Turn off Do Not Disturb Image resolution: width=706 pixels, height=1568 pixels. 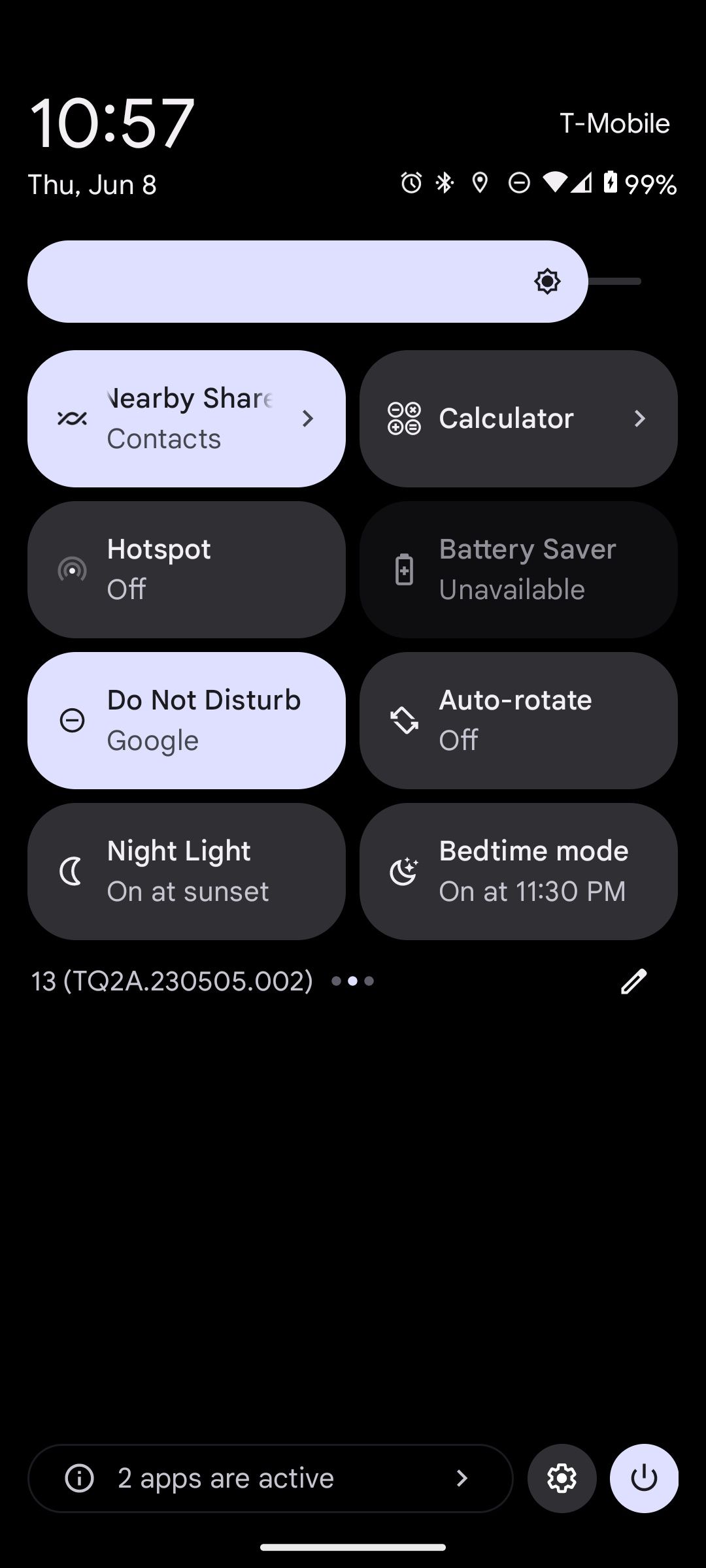[x=186, y=721]
